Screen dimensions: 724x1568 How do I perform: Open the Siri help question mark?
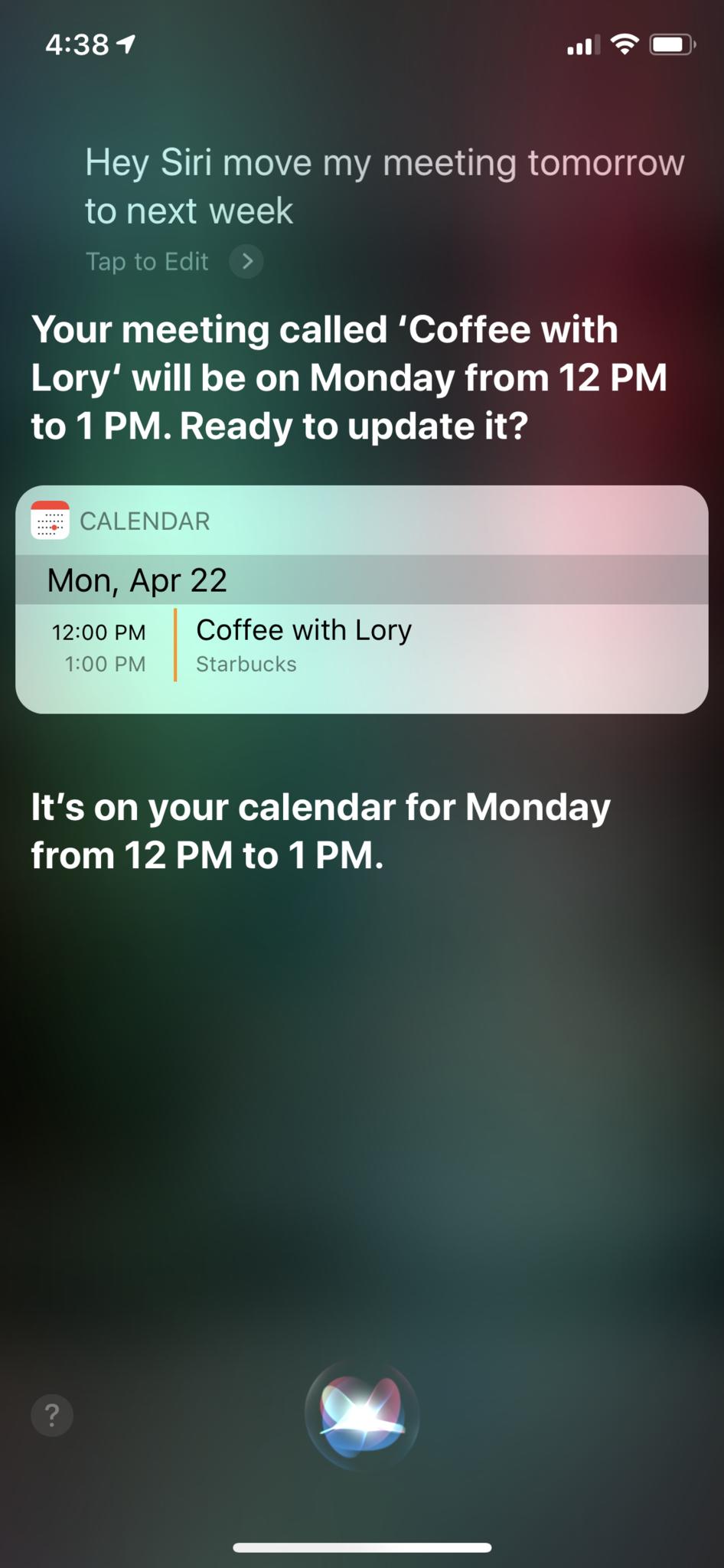click(52, 1415)
